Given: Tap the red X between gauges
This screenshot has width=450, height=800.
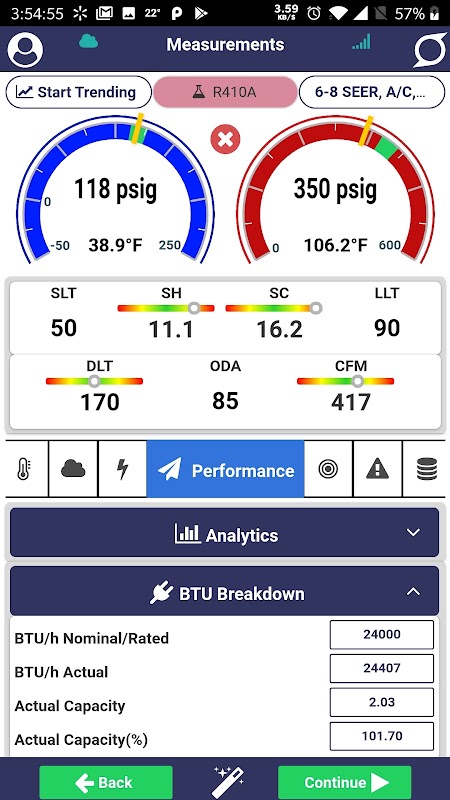Looking at the screenshot, I should [226, 139].
